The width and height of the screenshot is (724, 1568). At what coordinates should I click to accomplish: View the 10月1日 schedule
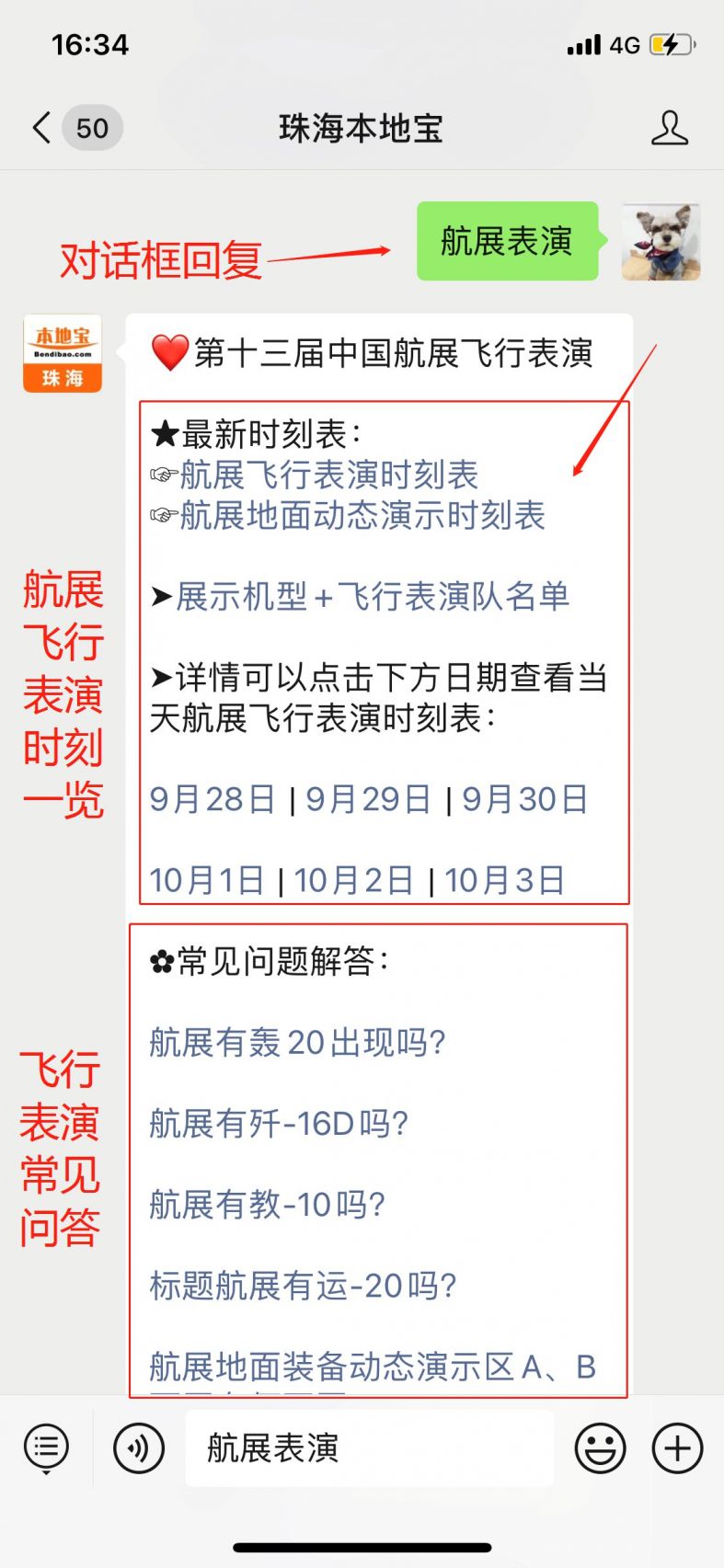(207, 880)
